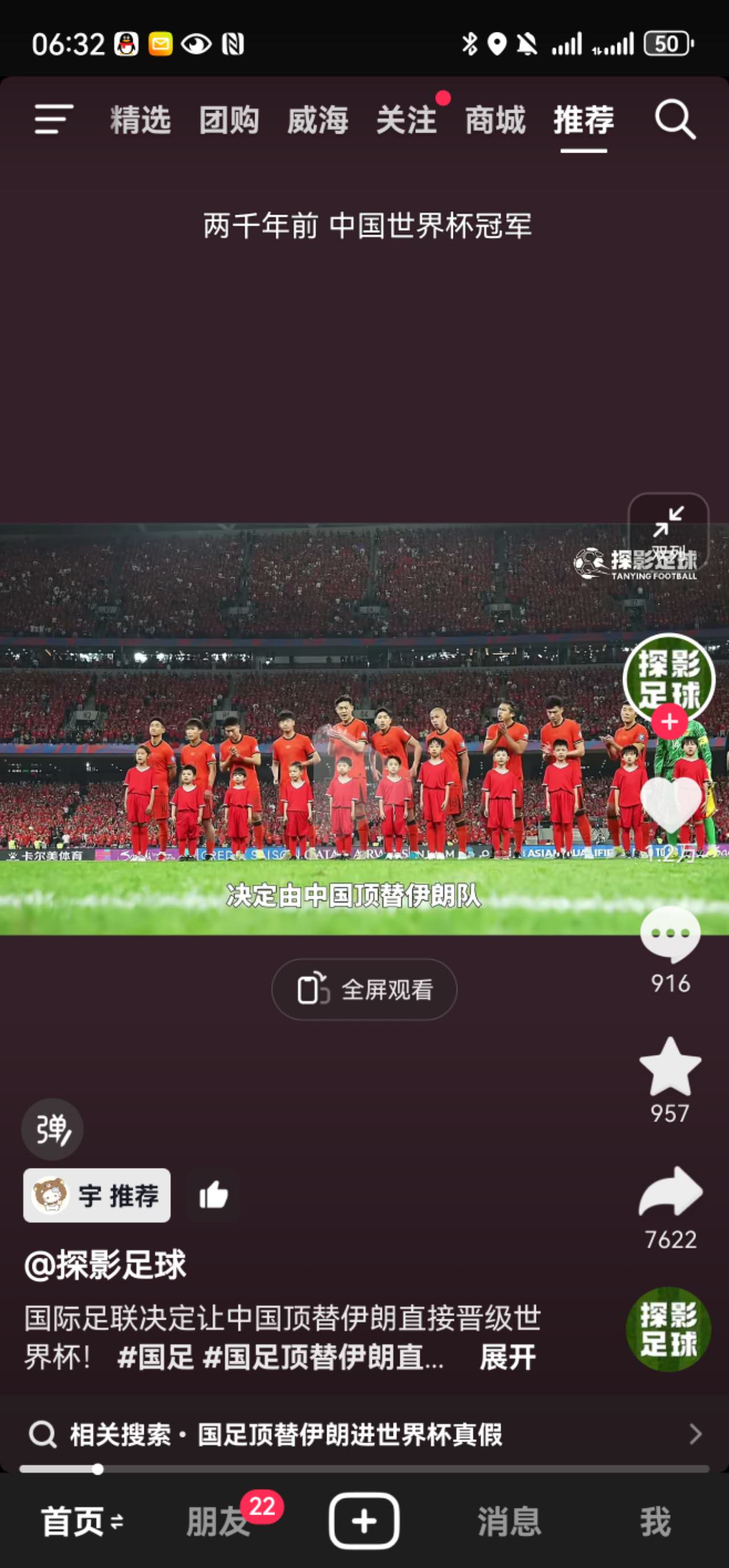Favorite the video with the star

pos(670,1067)
